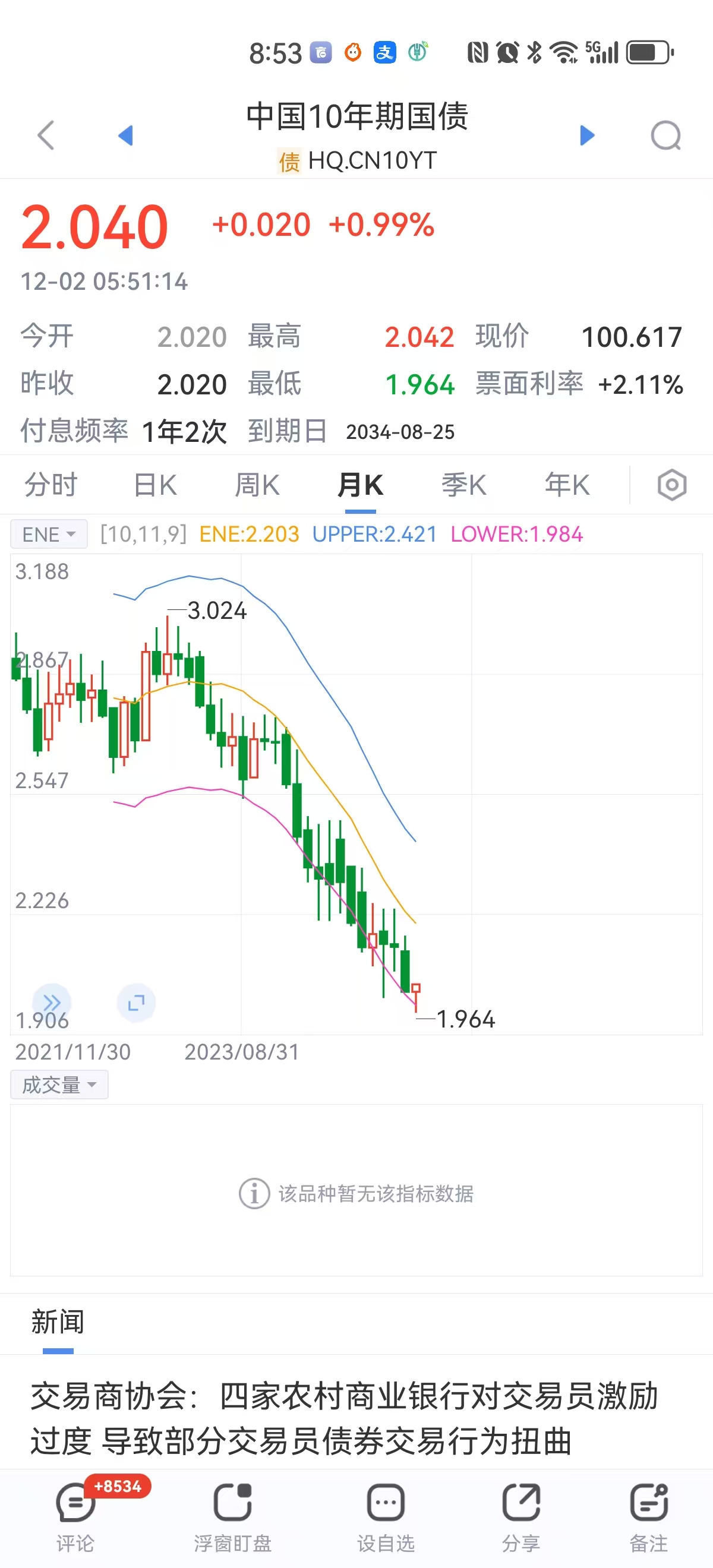Screen dimensions: 713x1568
Task: Open 评论 comments
Action: [x=75, y=1515]
